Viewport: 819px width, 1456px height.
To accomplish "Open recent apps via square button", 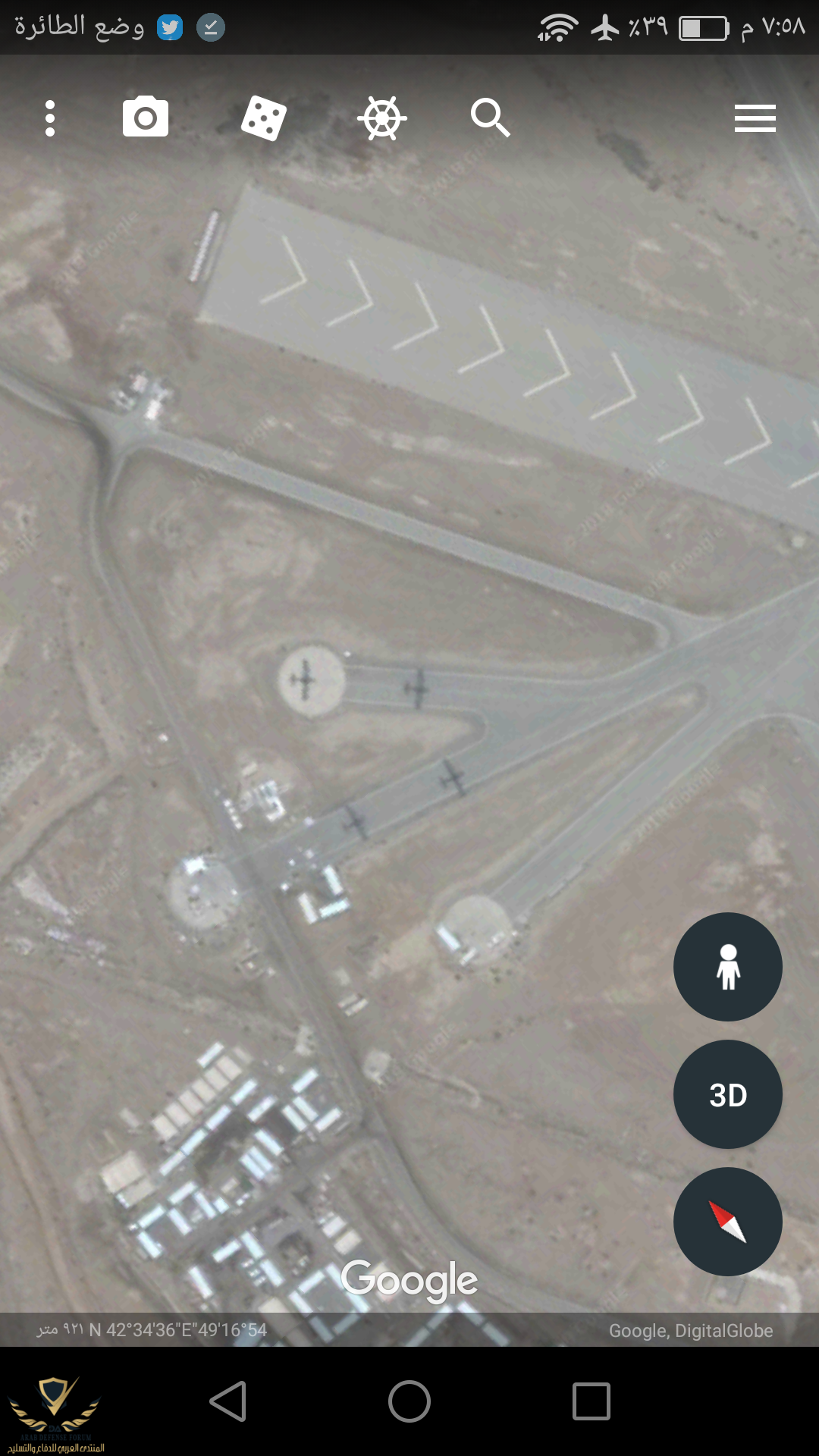I will coord(591,1401).
